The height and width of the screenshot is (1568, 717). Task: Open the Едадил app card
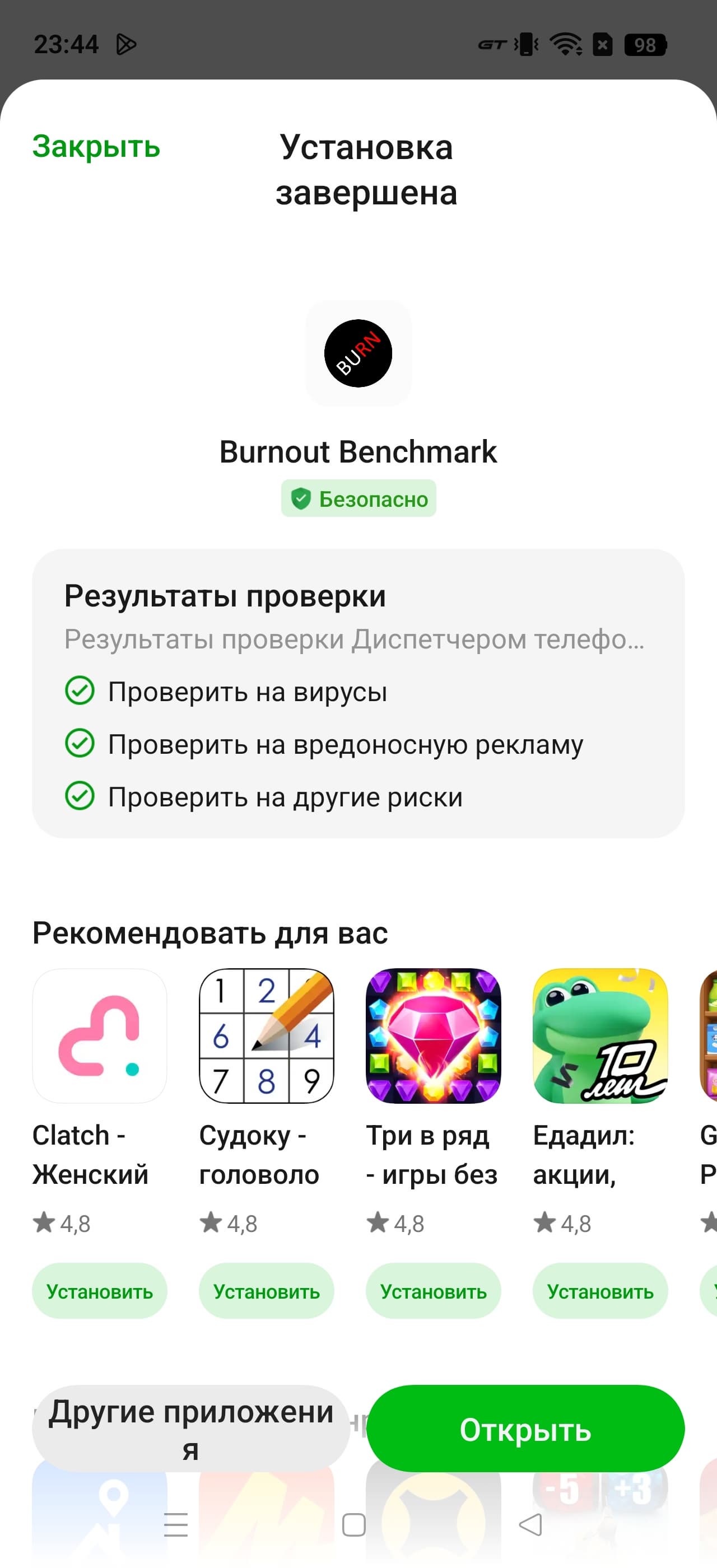click(599, 1036)
